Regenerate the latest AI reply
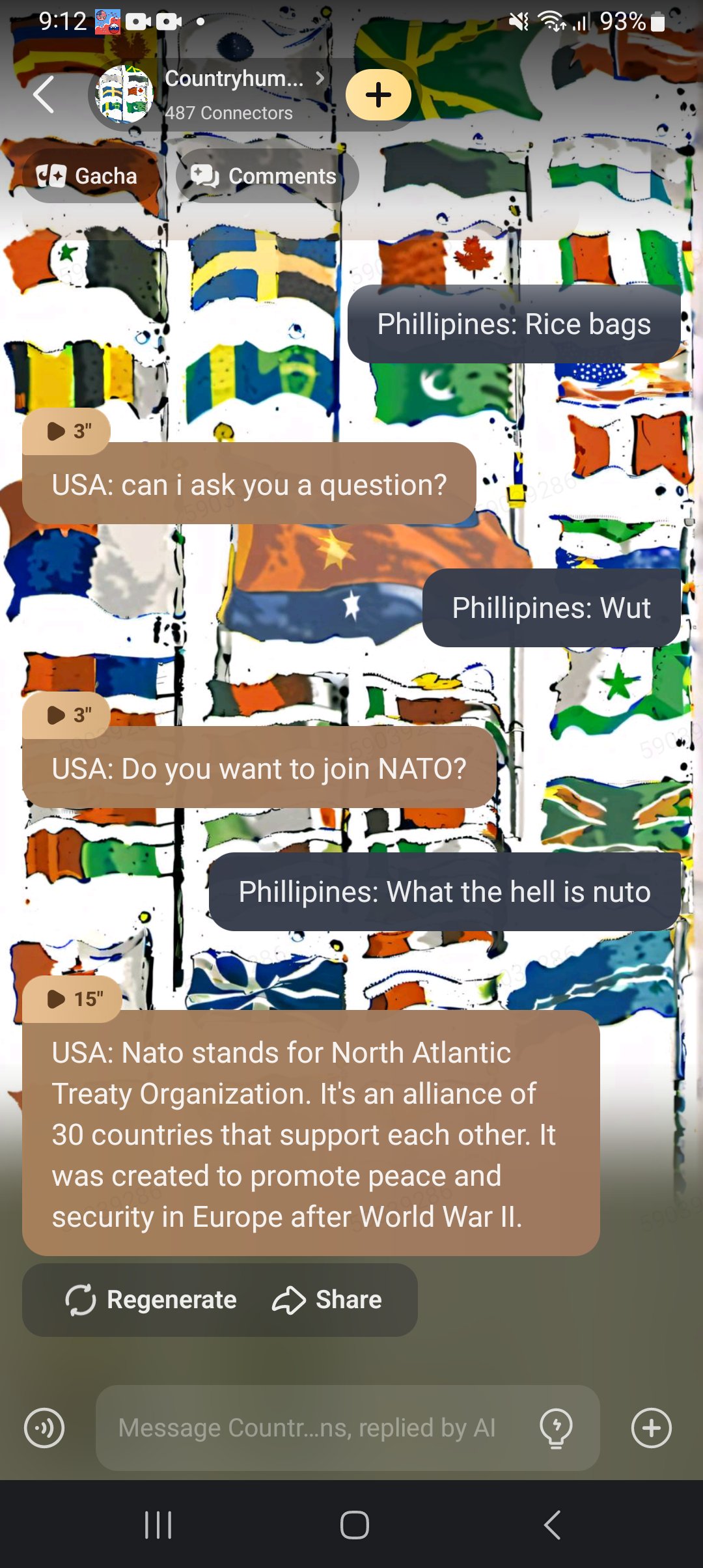 [x=151, y=1300]
